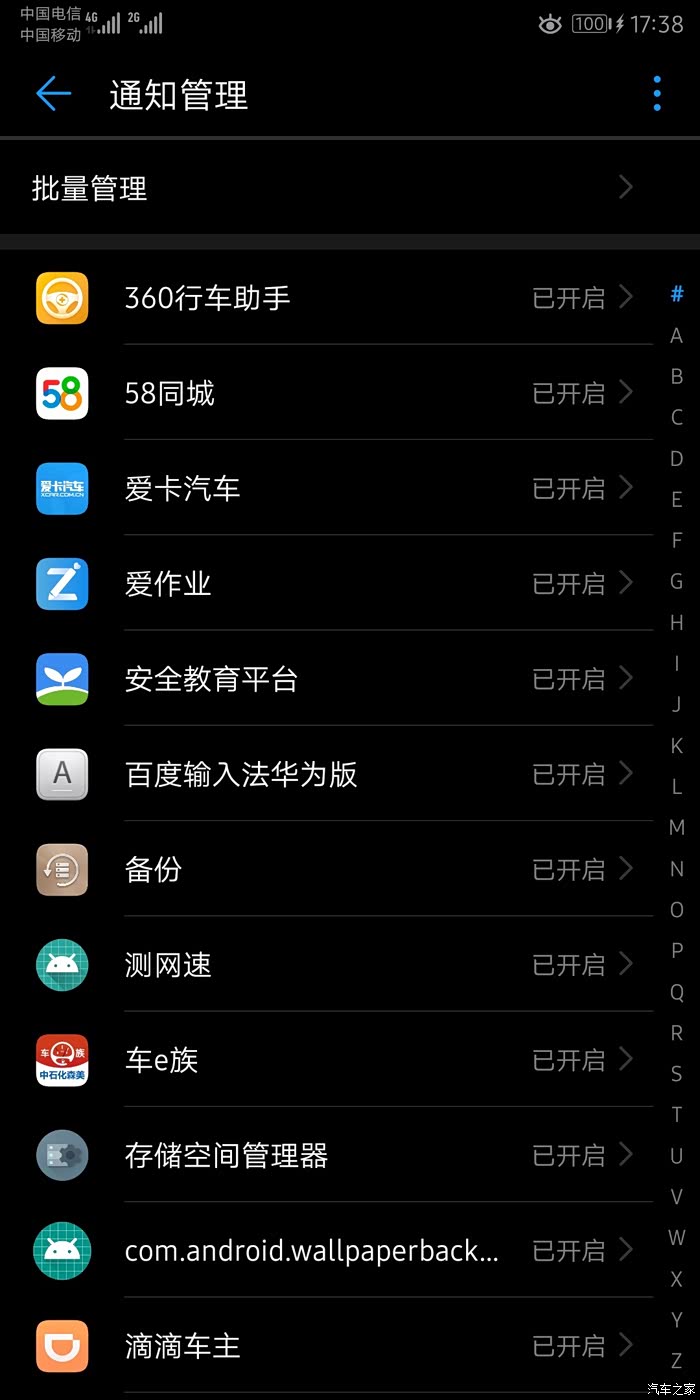Screen dimensions: 700x1400
Task: Jump to letter Z in the index
Action: point(677,1361)
